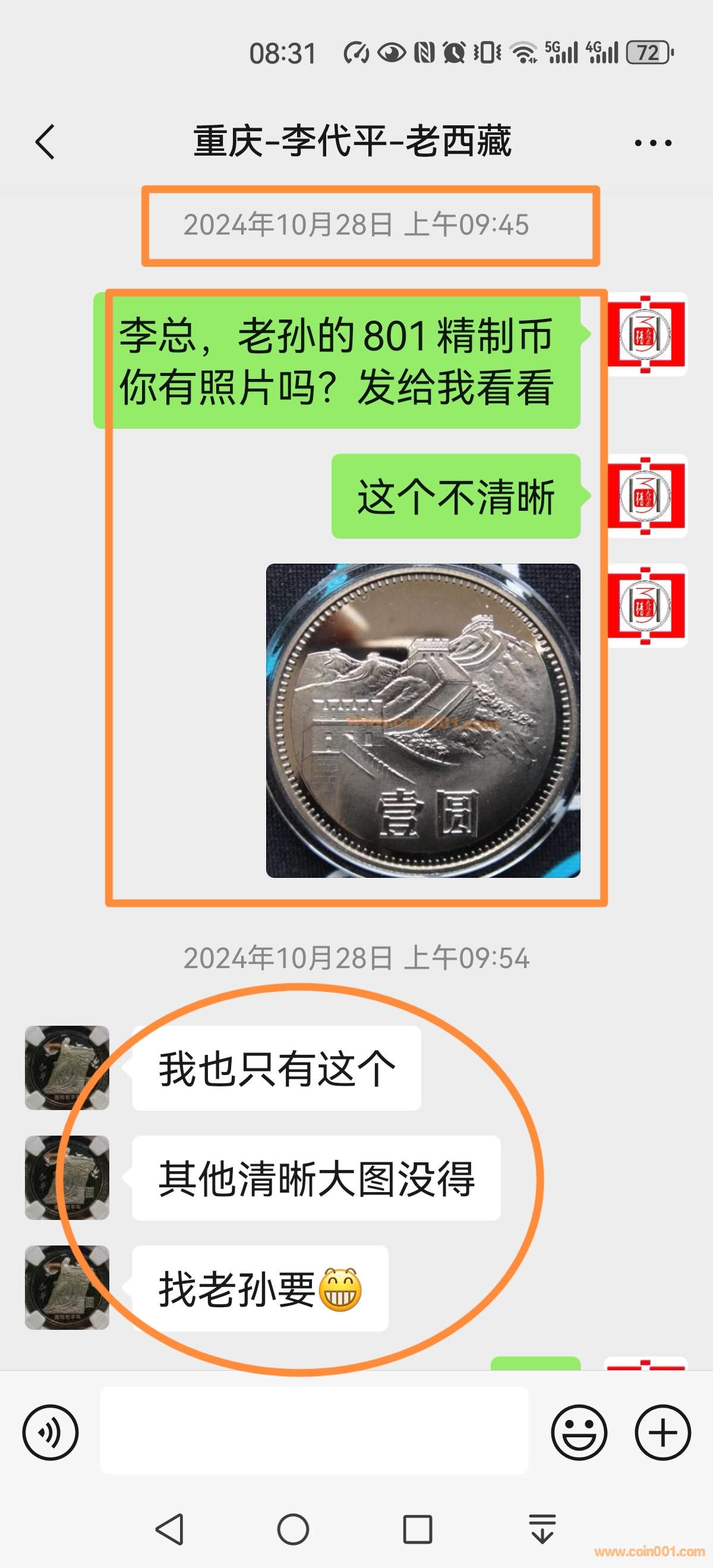Open the three-dot chat options menu
713x1568 pixels.
tap(652, 143)
